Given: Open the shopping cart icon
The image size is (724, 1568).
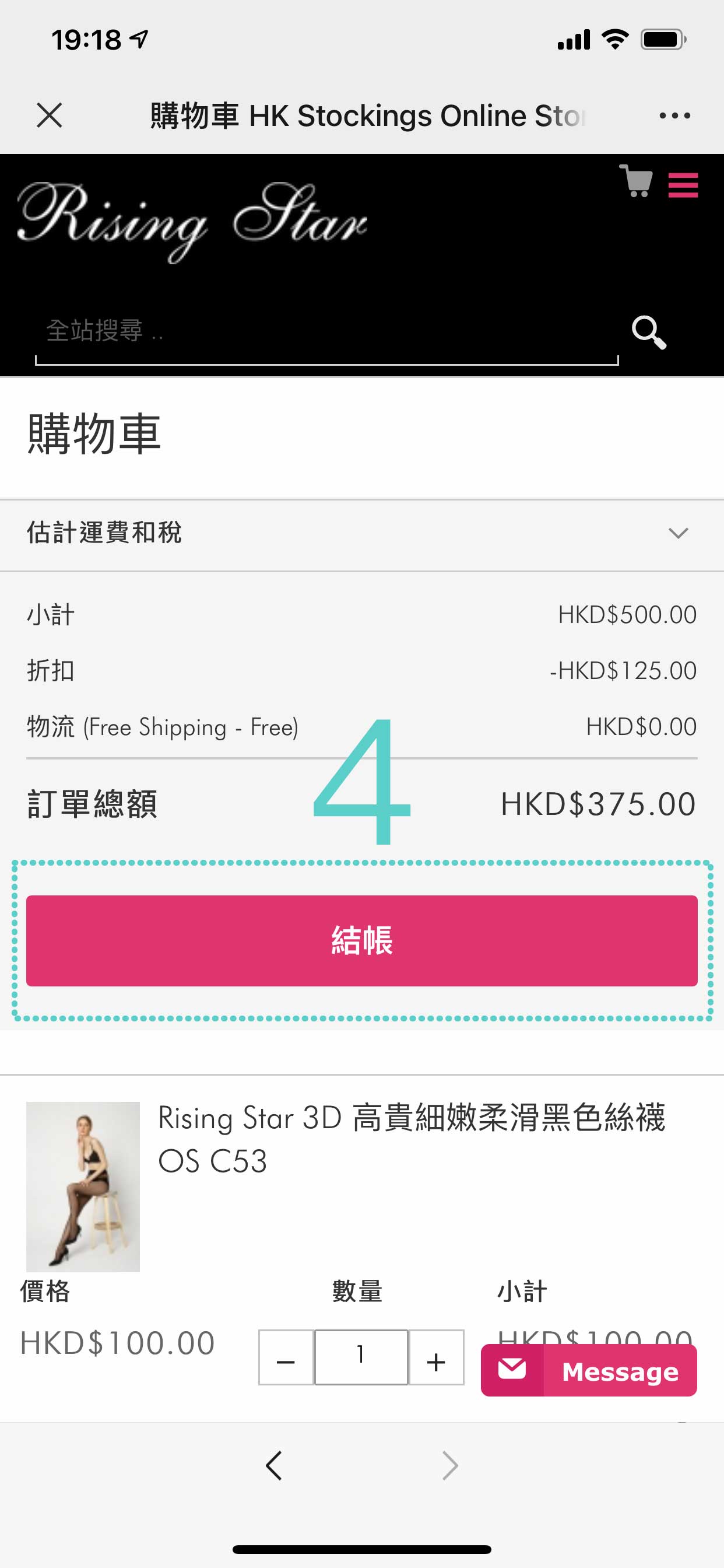Looking at the screenshot, I should tap(637, 181).
